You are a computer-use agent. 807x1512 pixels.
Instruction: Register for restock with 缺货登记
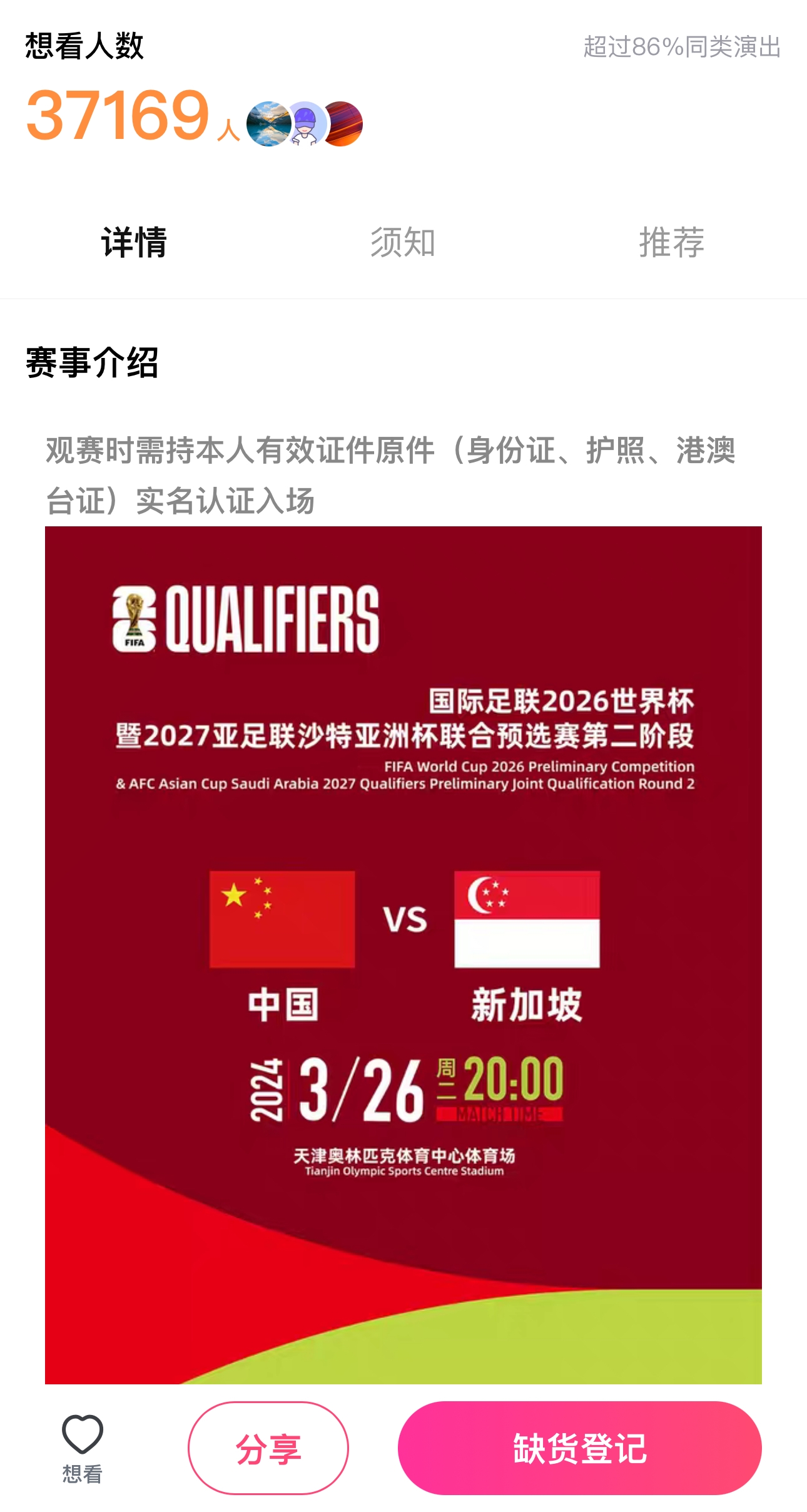[x=579, y=1448]
